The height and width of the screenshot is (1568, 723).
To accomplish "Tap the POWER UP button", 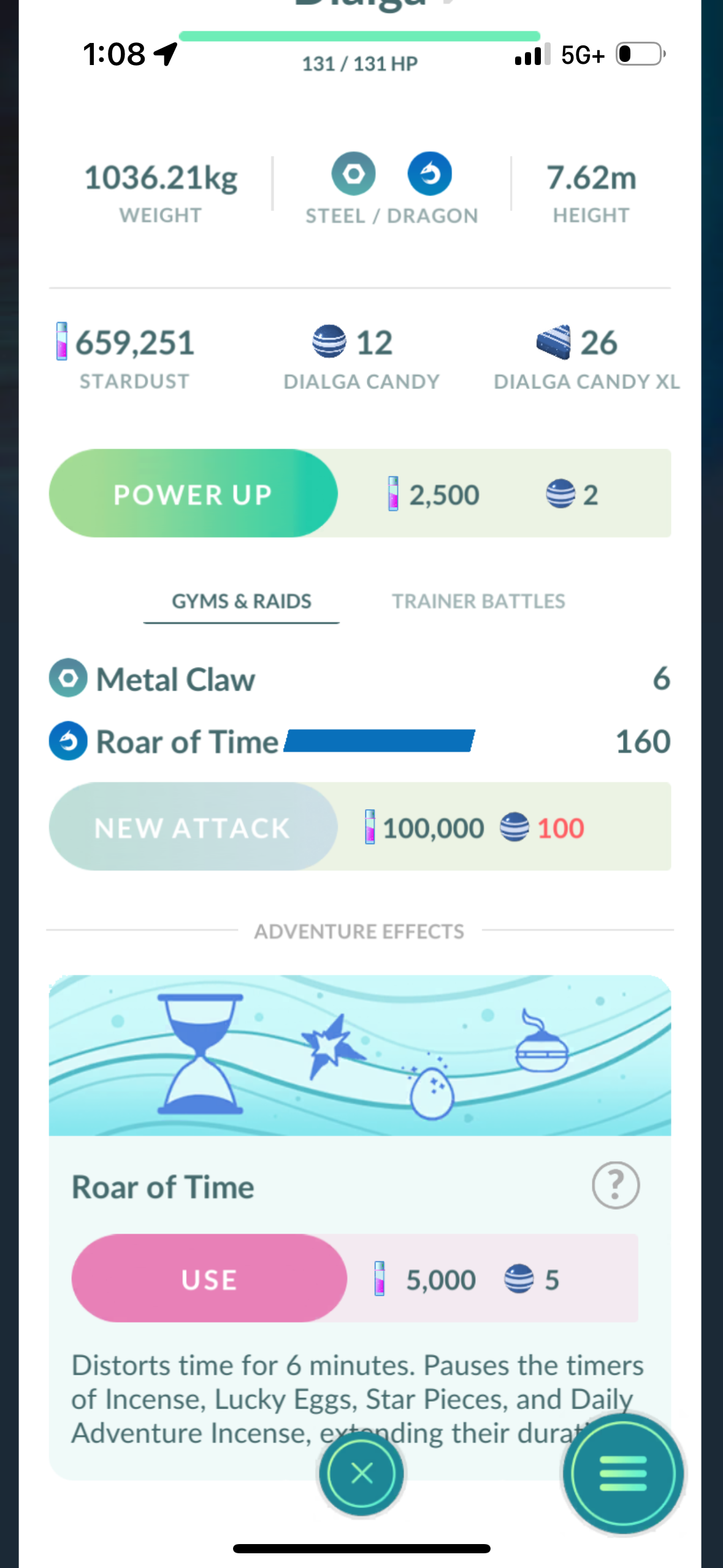I will point(193,494).
